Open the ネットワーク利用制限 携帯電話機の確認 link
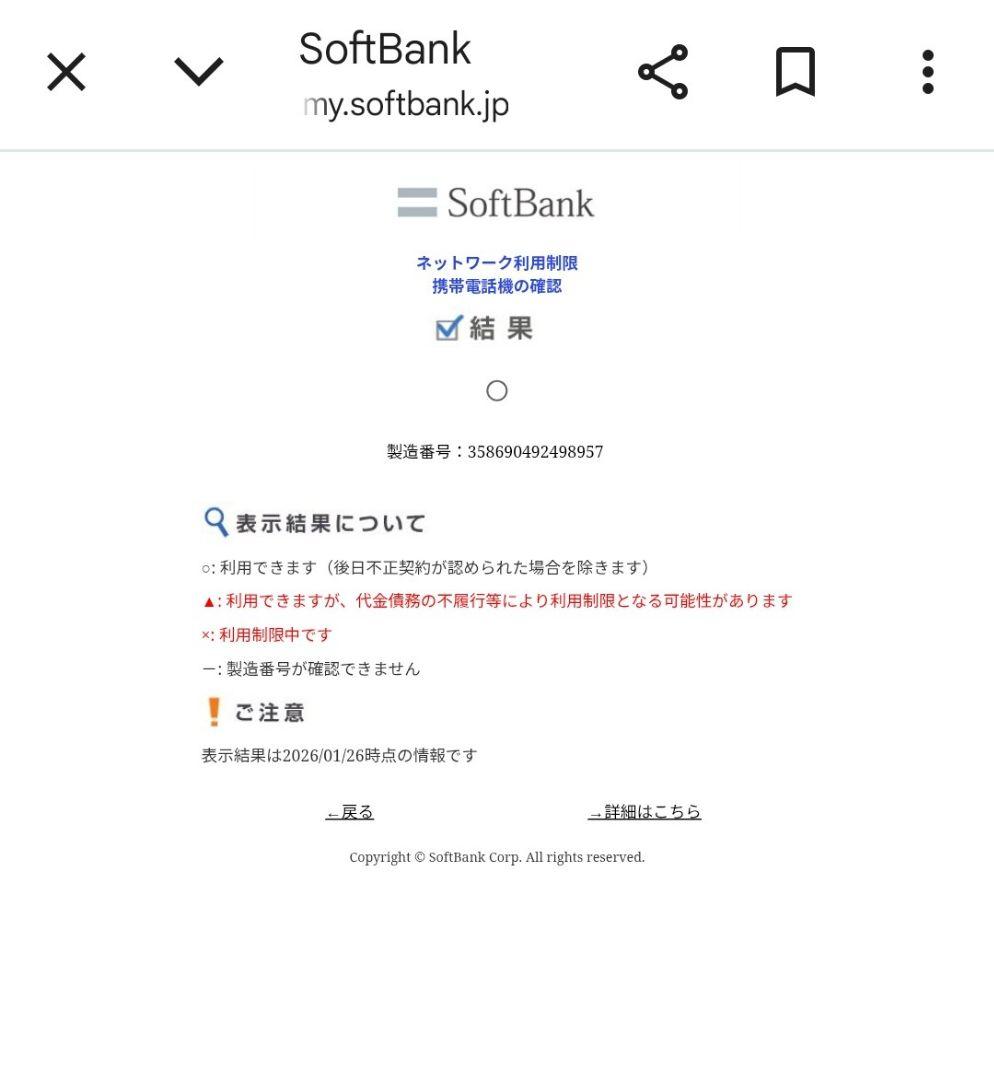 point(496,274)
